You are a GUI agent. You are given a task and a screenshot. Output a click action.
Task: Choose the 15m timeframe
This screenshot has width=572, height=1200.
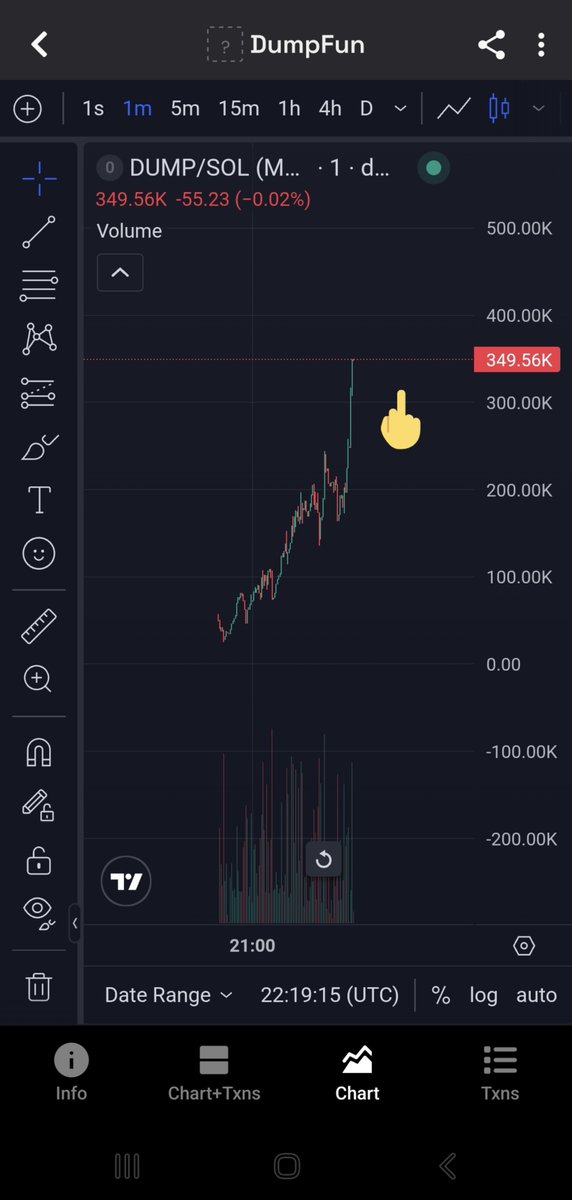238,108
